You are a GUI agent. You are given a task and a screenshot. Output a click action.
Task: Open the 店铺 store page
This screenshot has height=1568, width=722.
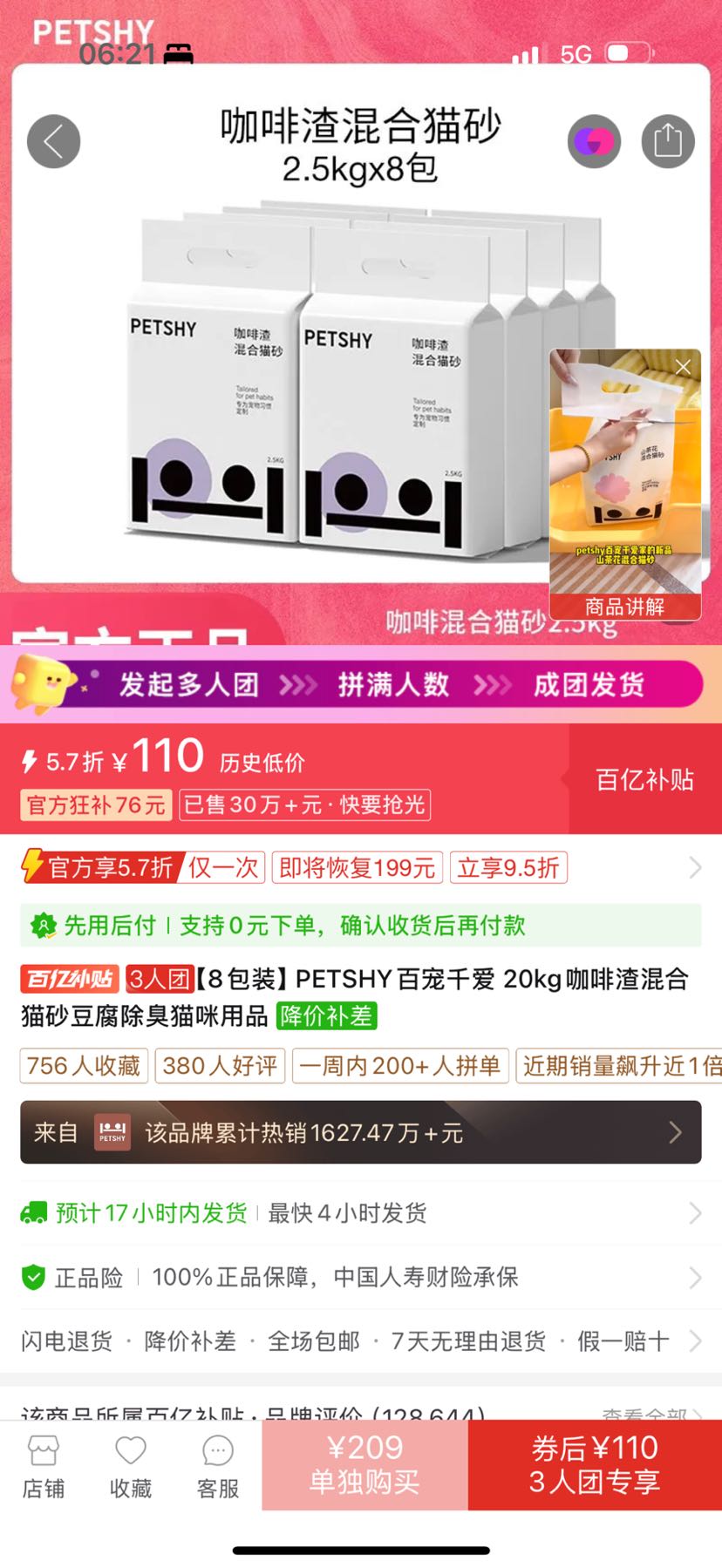coord(44,1466)
